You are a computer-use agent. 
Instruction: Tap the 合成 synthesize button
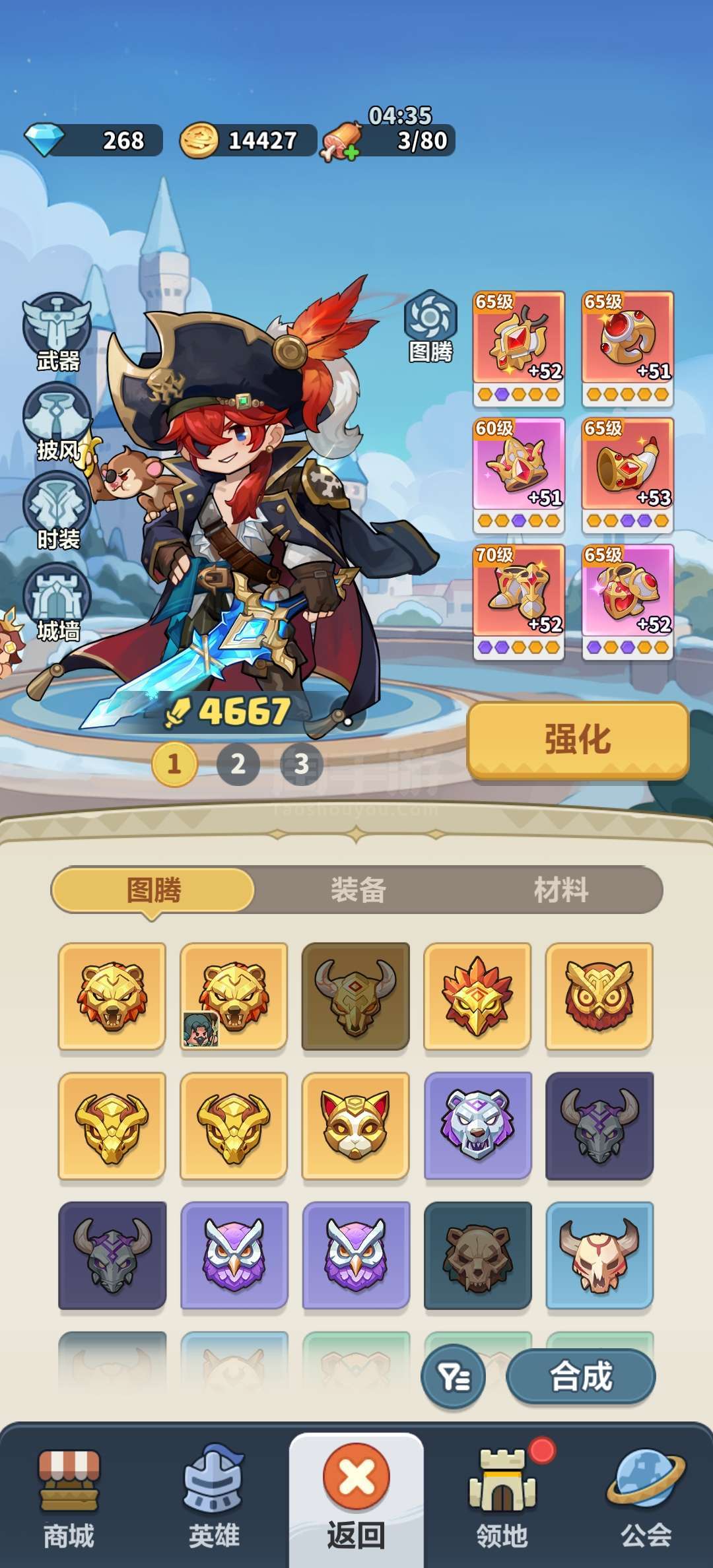pyautogui.click(x=581, y=1377)
